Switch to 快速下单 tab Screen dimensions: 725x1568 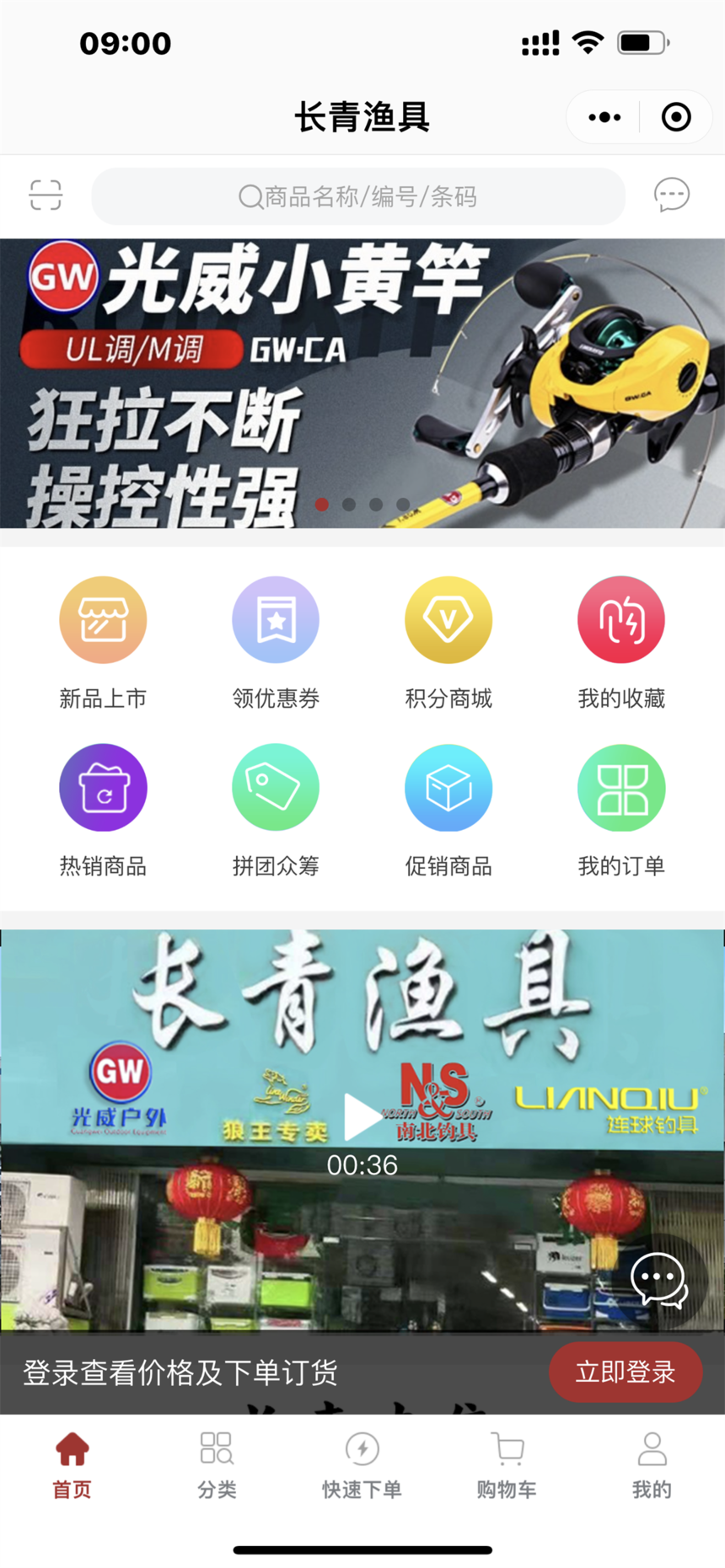(x=362, y=1466)
